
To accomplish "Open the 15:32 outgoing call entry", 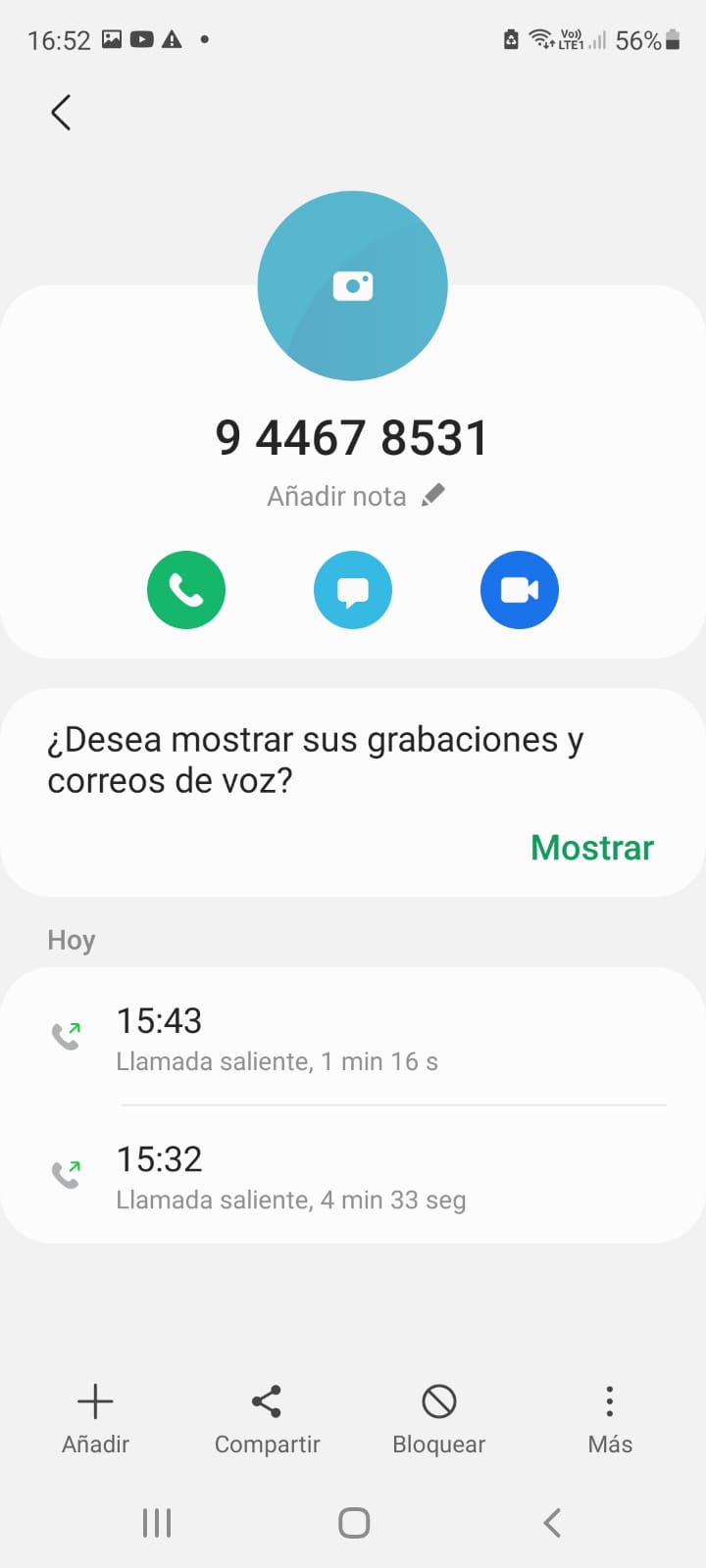I will click(x=353, y=1176).
